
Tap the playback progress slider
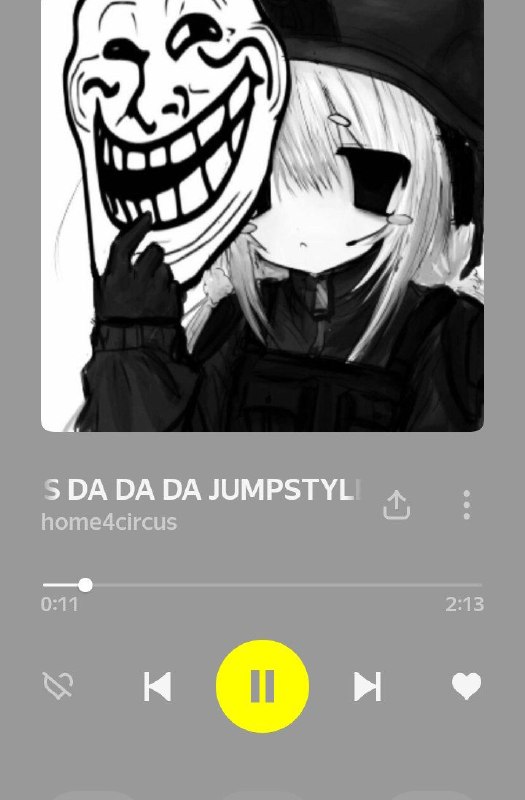click(262, 585)
